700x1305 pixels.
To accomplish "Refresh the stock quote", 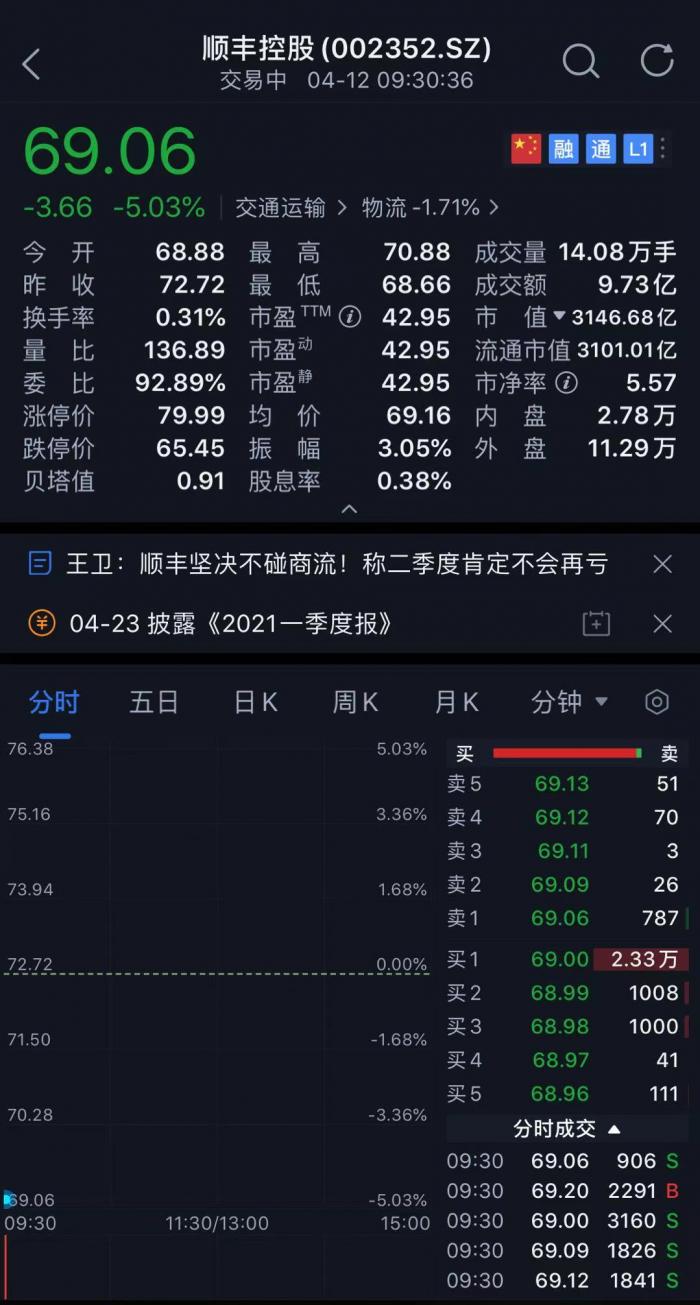I will click(x=657, y=61).
